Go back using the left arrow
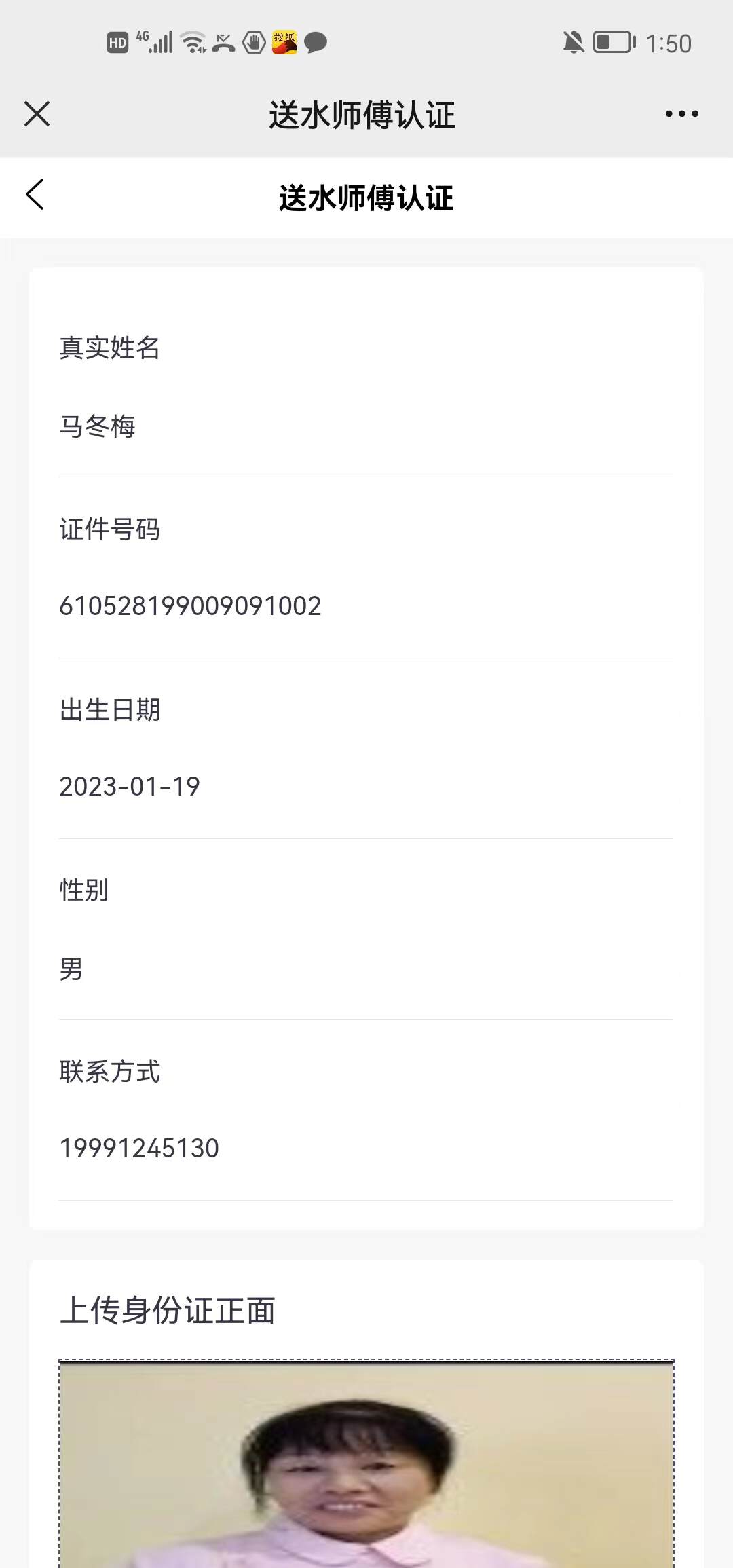 point(35,195)
